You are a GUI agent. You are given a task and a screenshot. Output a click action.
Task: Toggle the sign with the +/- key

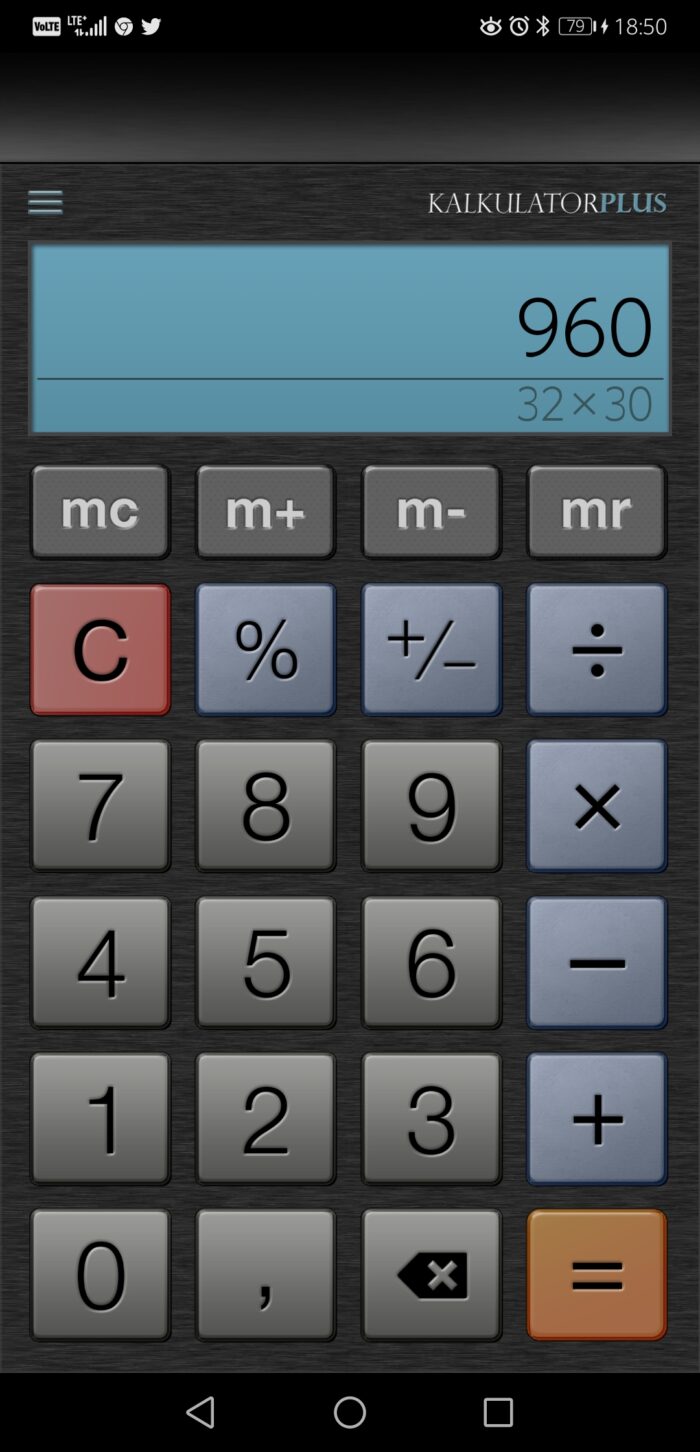pos(431,650)
